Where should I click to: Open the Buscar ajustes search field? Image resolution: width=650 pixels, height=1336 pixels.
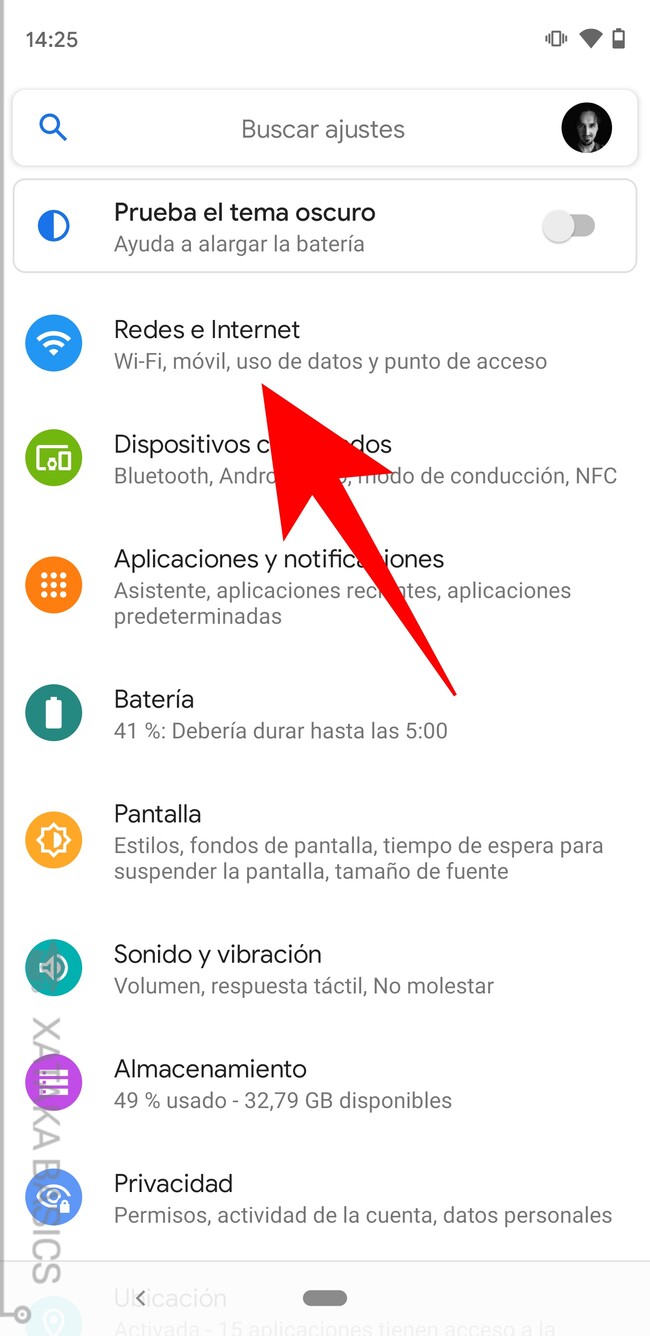(322, 129)
